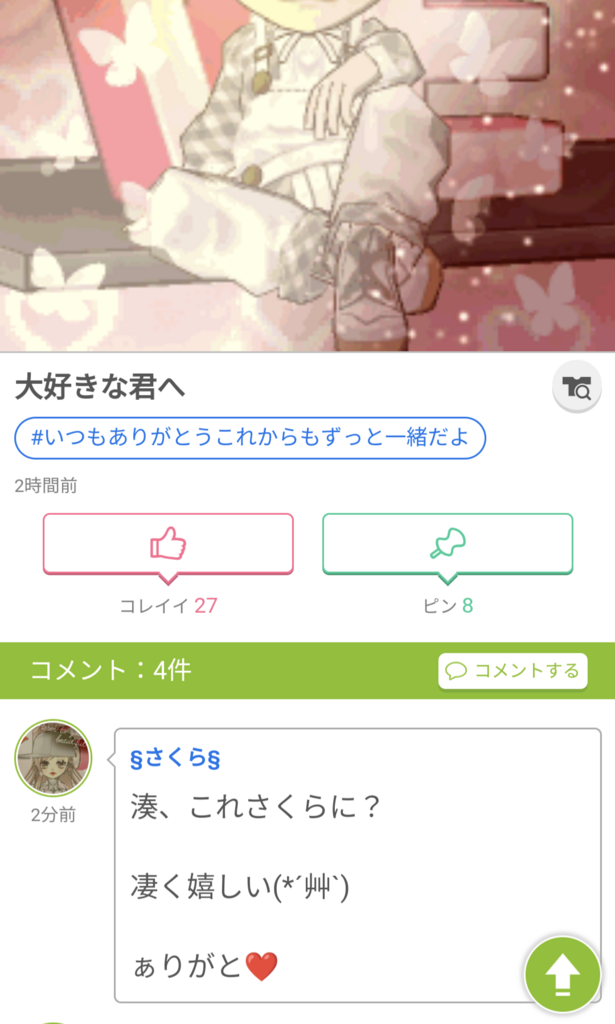Pin this coordinate with the ピン button
615x1024 pixels.
pos(447,543)
